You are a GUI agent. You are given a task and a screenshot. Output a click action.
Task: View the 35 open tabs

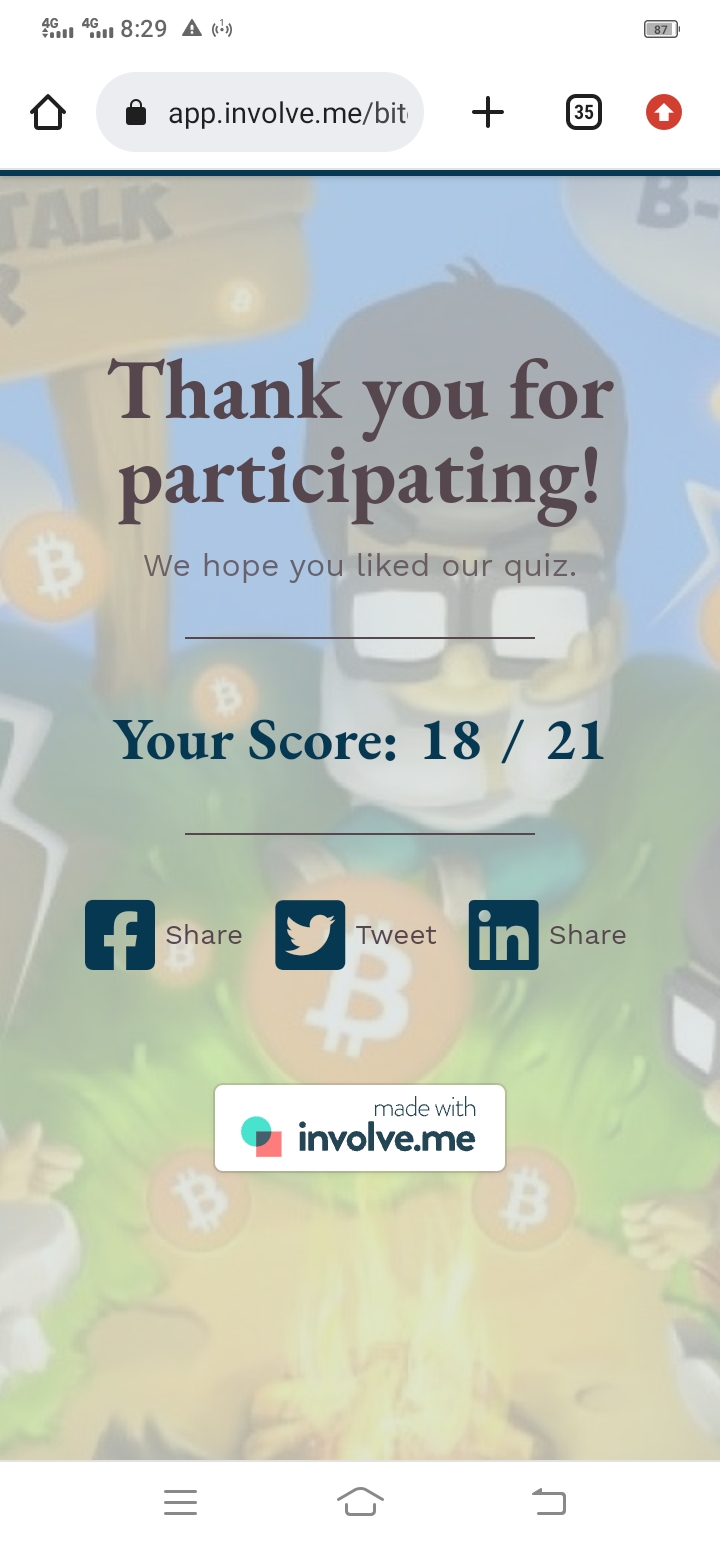coord(583,113)
